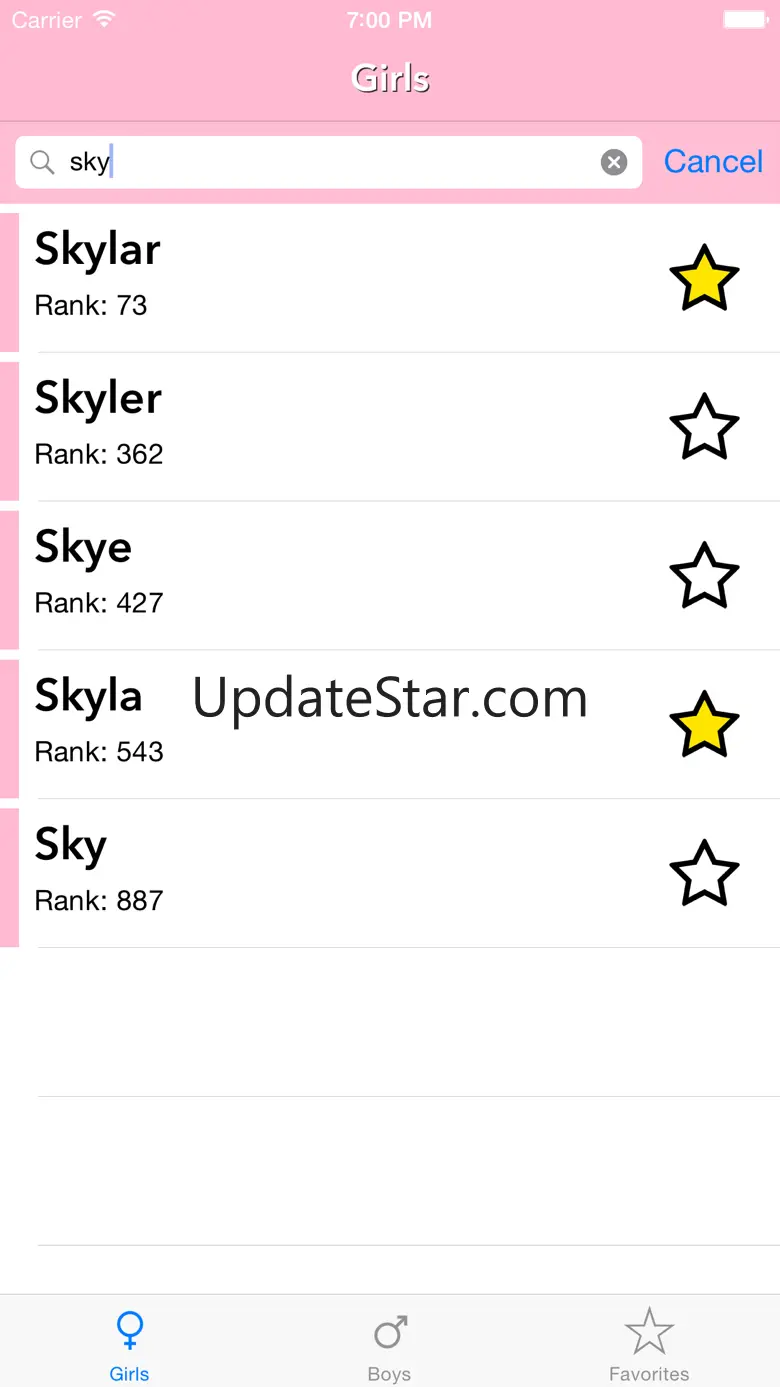
Task: Star the name Skye
Action: pos(704,576)
